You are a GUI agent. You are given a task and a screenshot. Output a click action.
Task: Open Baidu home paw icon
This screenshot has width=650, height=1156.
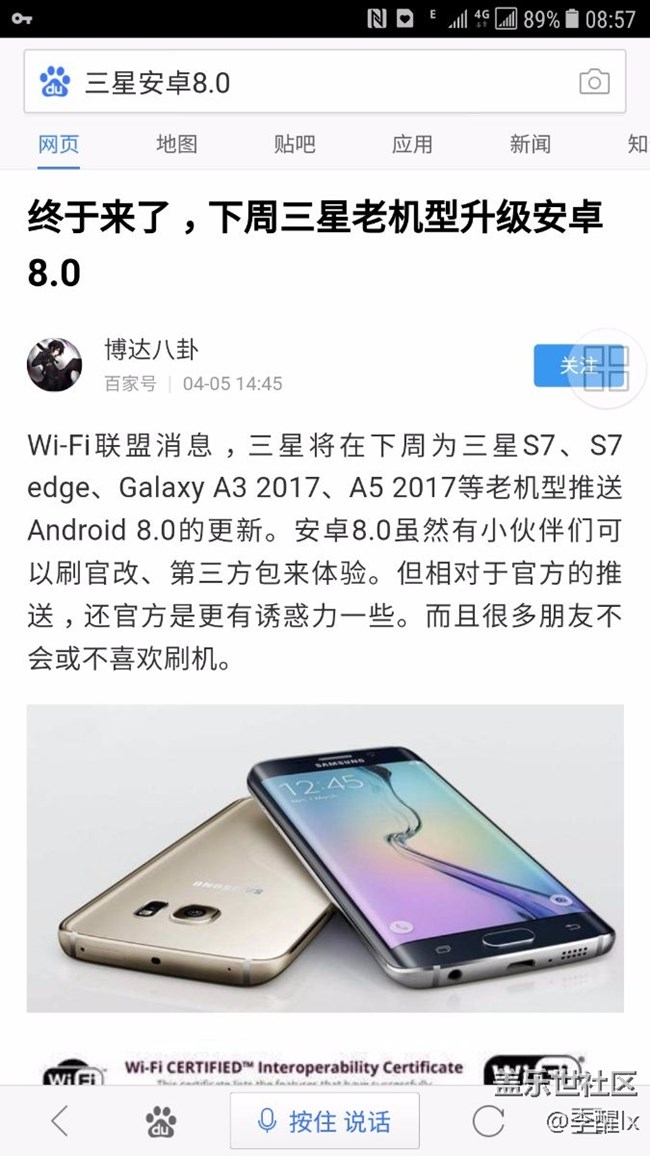coord(161,1121)
